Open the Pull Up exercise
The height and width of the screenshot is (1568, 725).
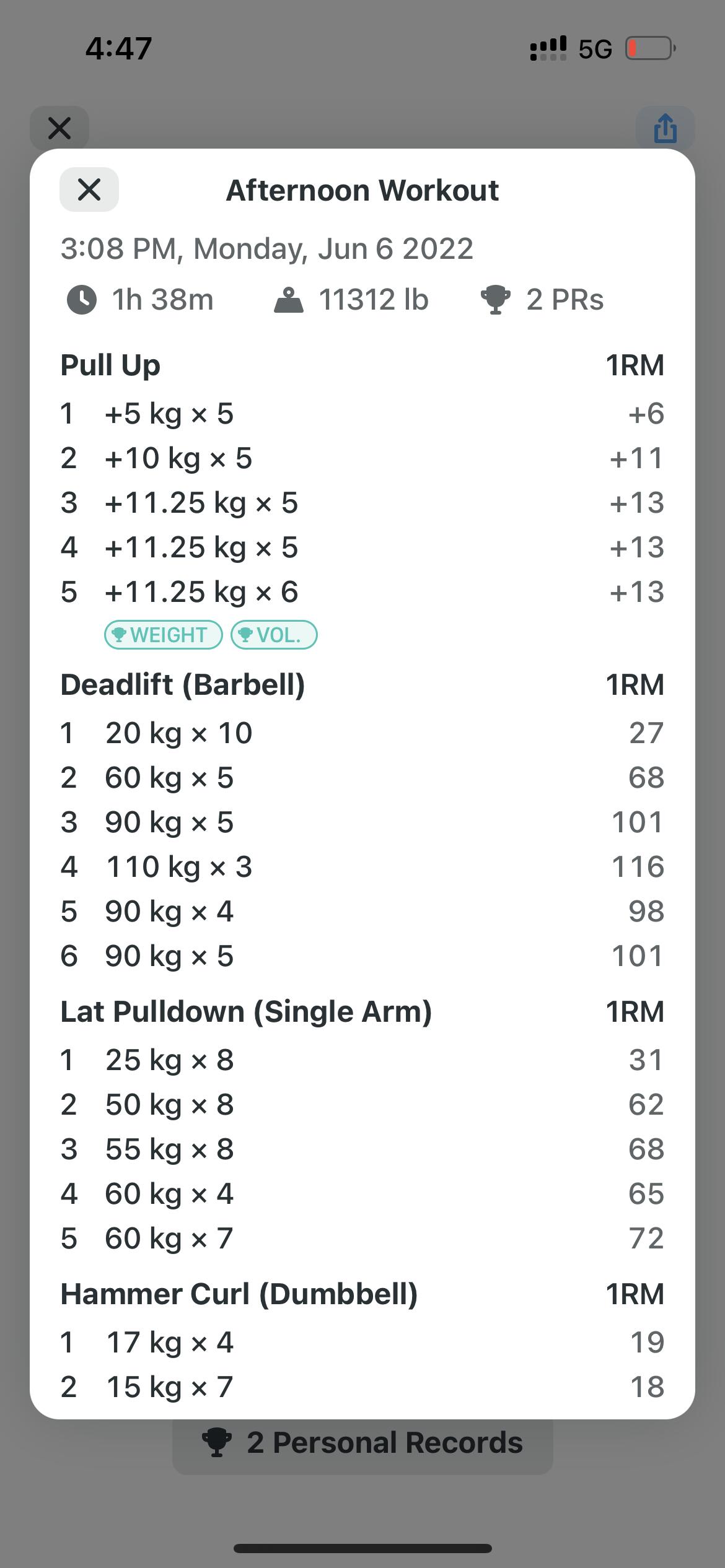click(110, 365)
